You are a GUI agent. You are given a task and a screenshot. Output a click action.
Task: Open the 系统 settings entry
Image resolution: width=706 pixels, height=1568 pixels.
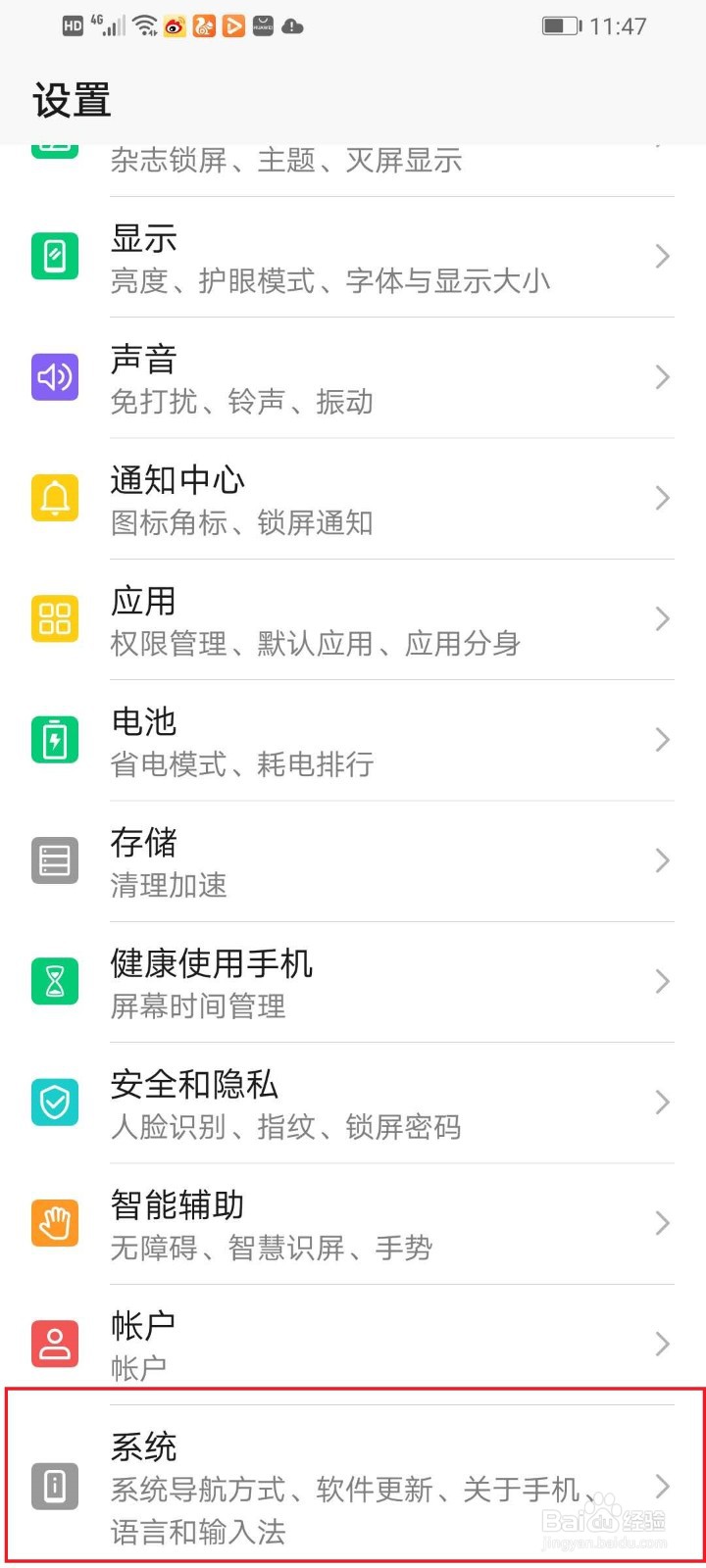[353, 1486]
